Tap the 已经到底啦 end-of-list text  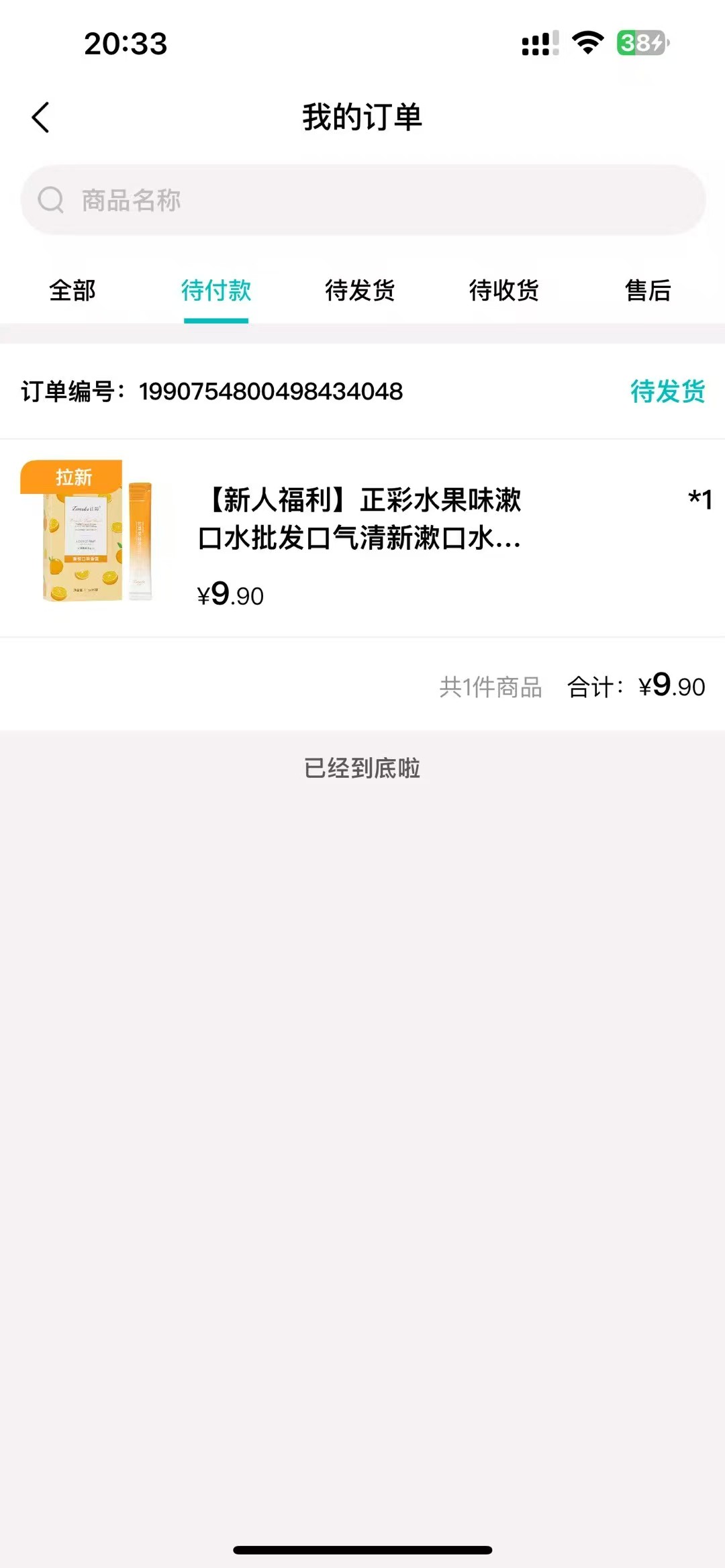tap(362, 768)
